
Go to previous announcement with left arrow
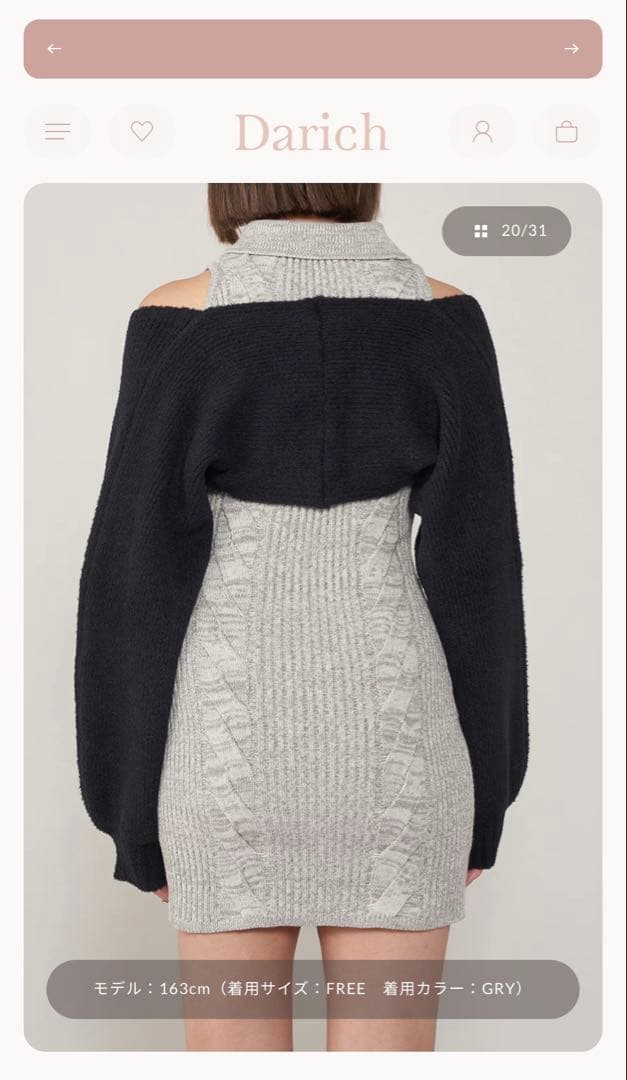[54, 49]
